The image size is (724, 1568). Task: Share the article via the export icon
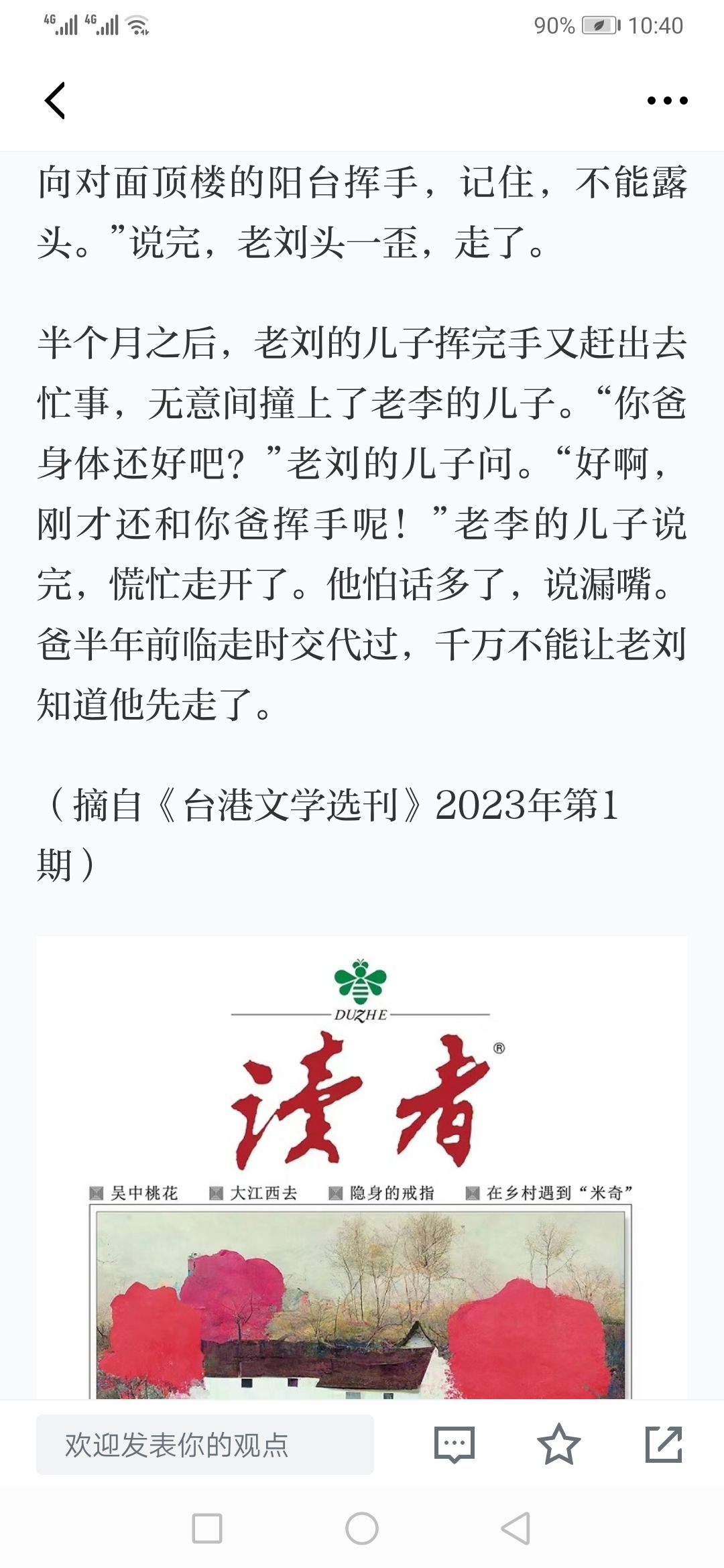663,1445
